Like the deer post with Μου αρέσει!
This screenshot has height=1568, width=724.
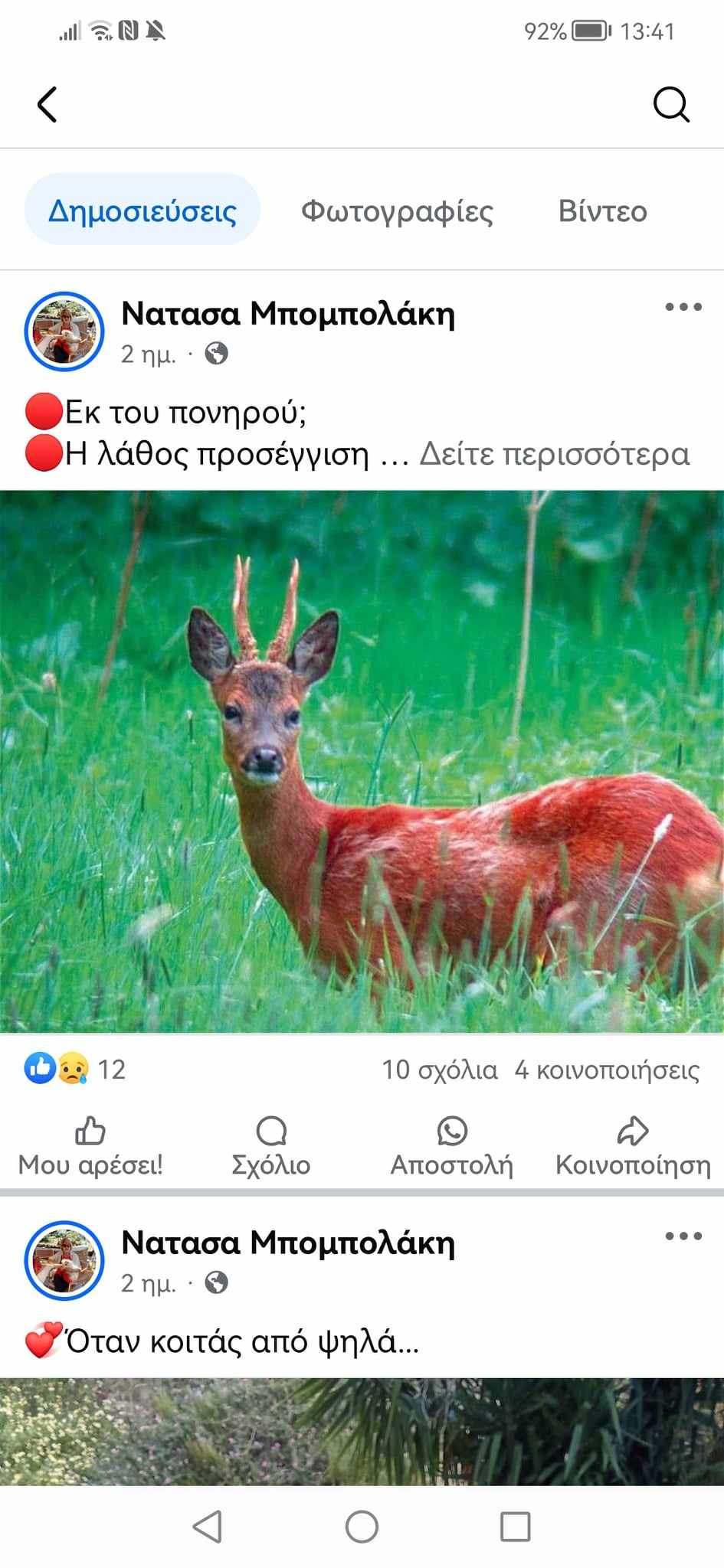(x=90, y=1146)
